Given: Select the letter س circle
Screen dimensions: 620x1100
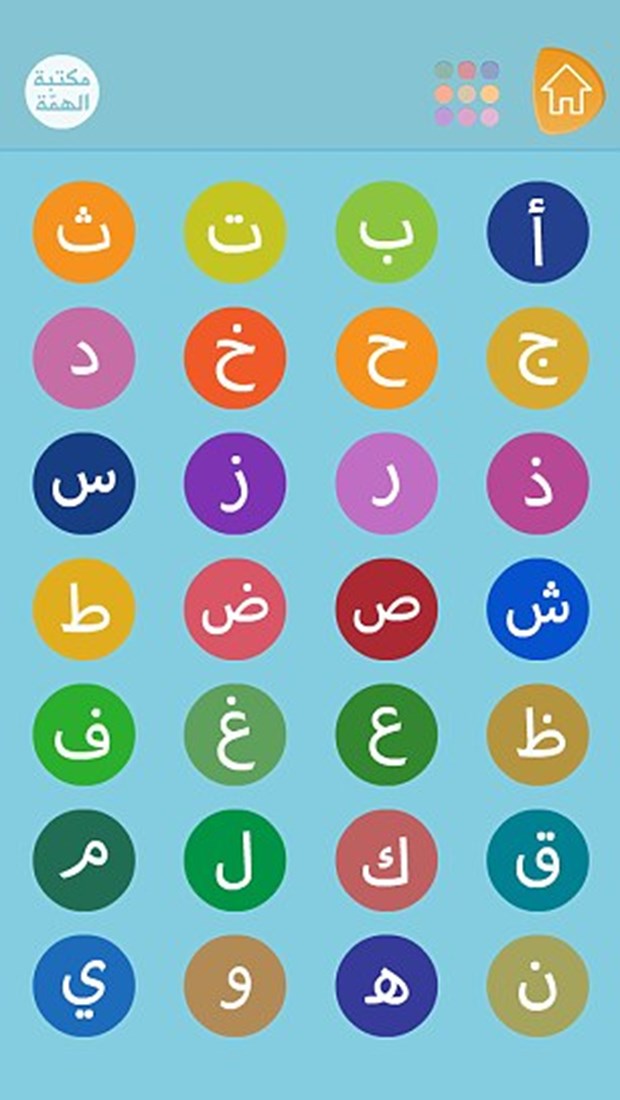Looking at the screenshot, I should coord(84,483).
